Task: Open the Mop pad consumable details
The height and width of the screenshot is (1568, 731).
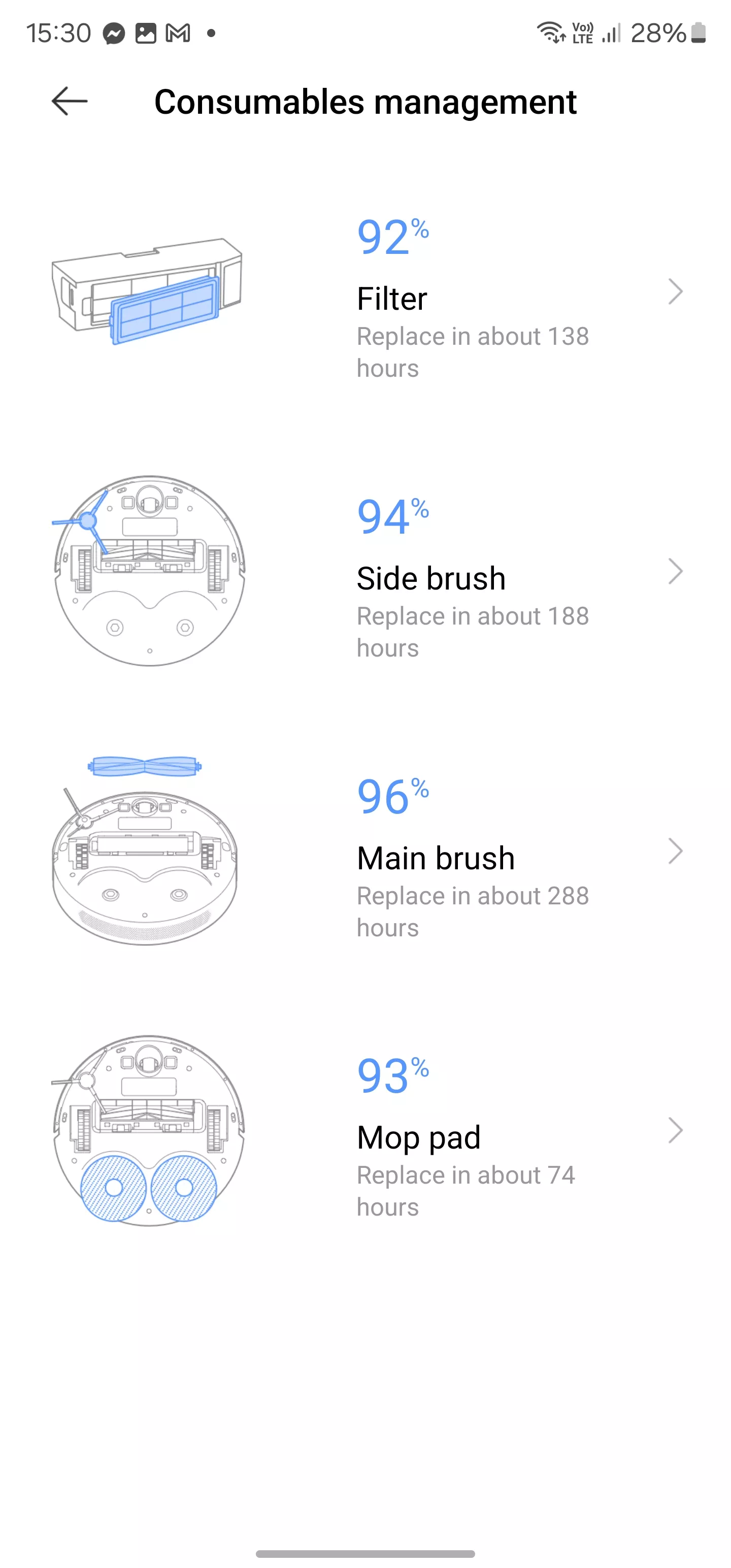Action: pos(365,1131)
